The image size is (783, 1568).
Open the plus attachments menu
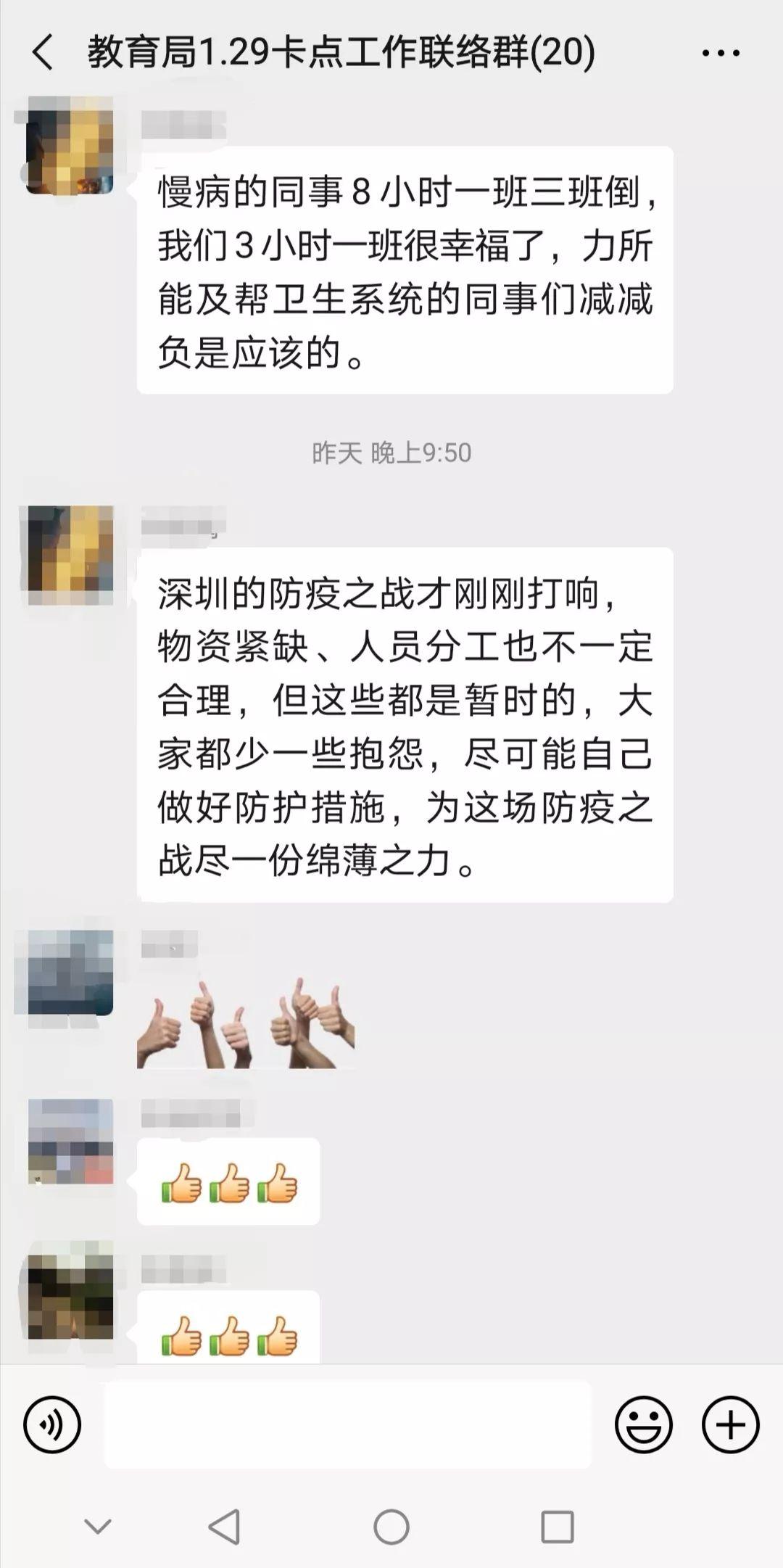coord(730,1424)
